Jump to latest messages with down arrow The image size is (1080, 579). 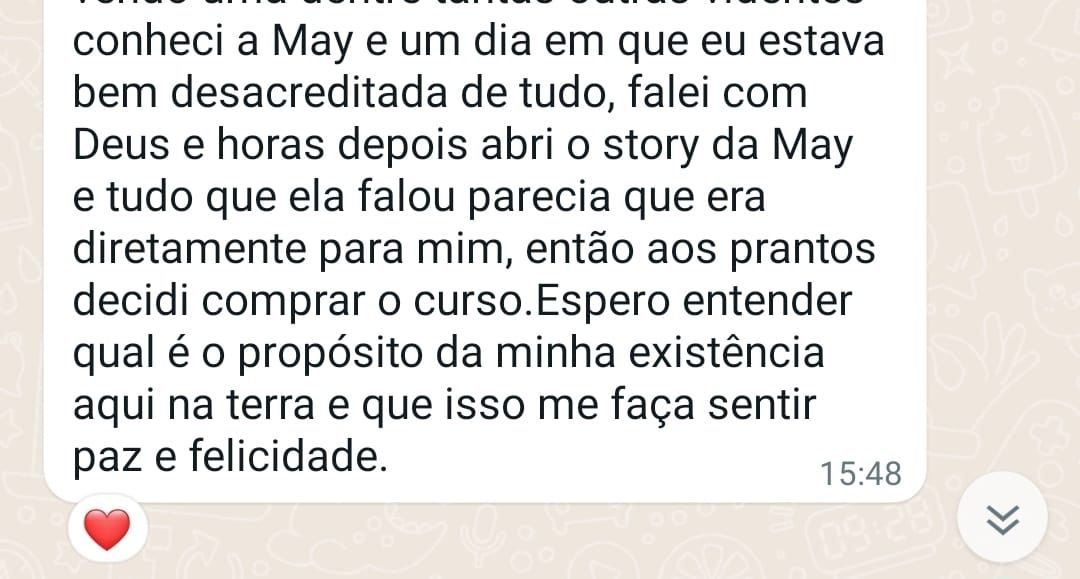coord(1002,517)
